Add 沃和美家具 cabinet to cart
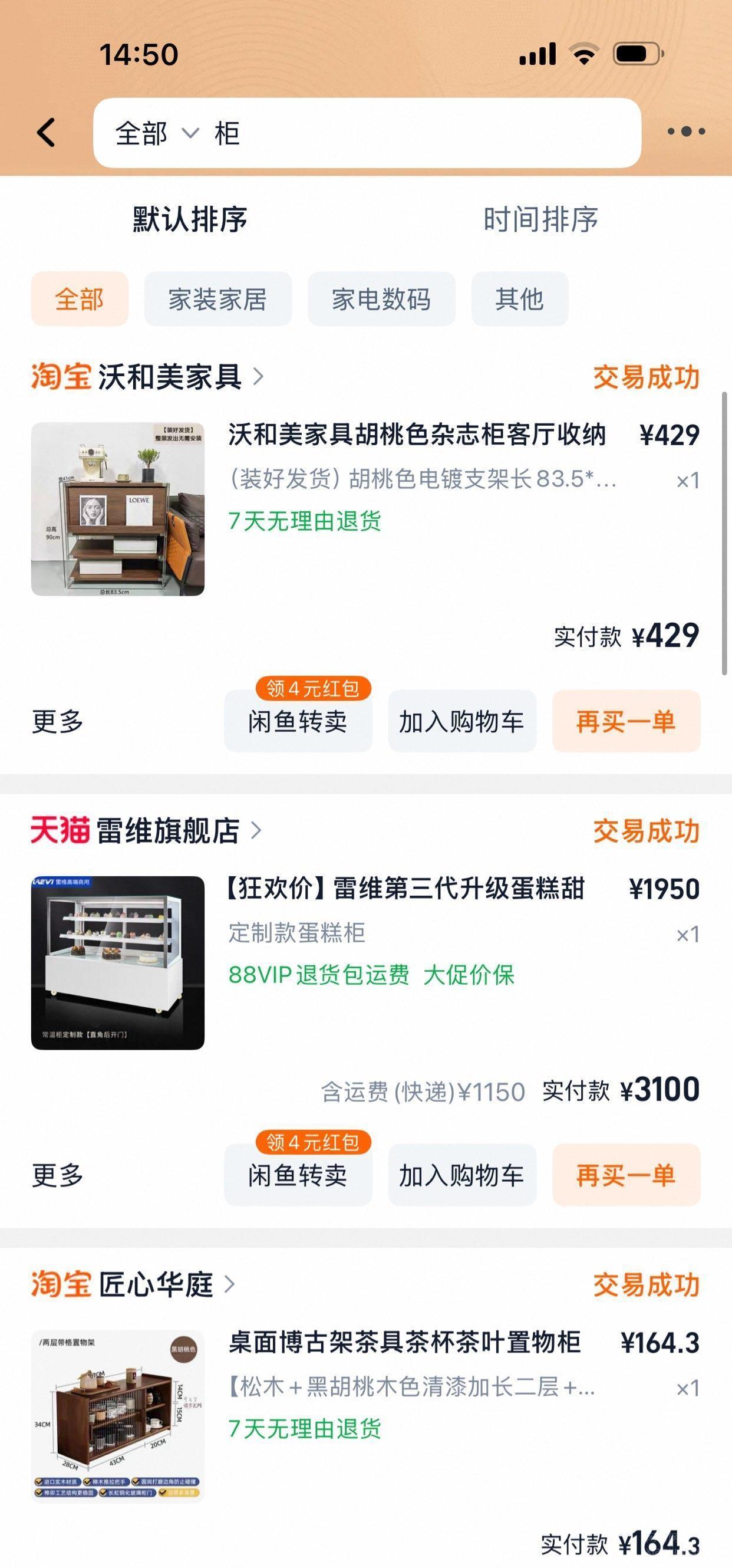This screenshot has width=732, height=1568. pos(462,721)
